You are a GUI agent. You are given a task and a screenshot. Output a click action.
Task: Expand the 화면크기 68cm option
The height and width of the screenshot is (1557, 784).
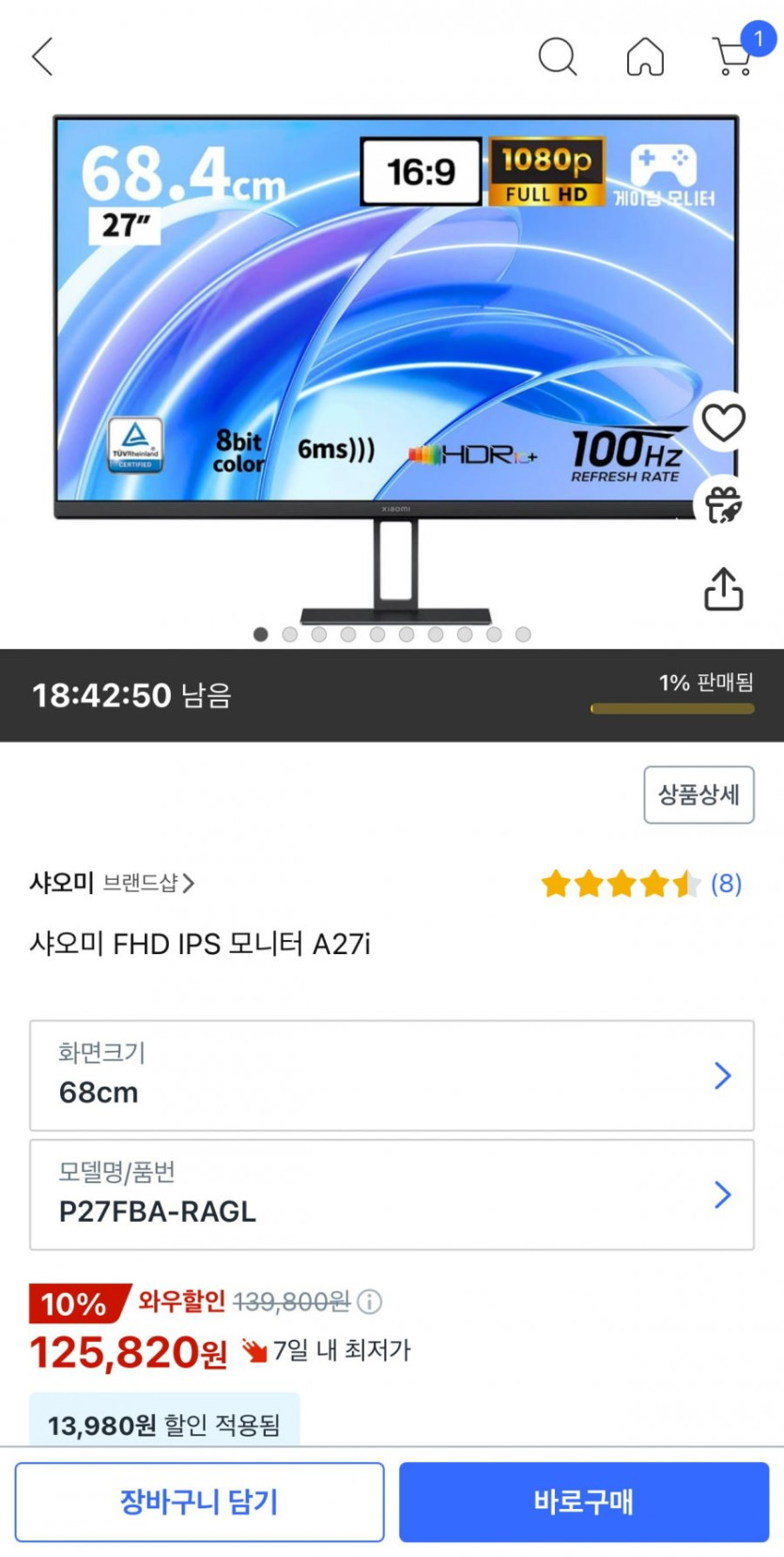[x=392, y=1075]
